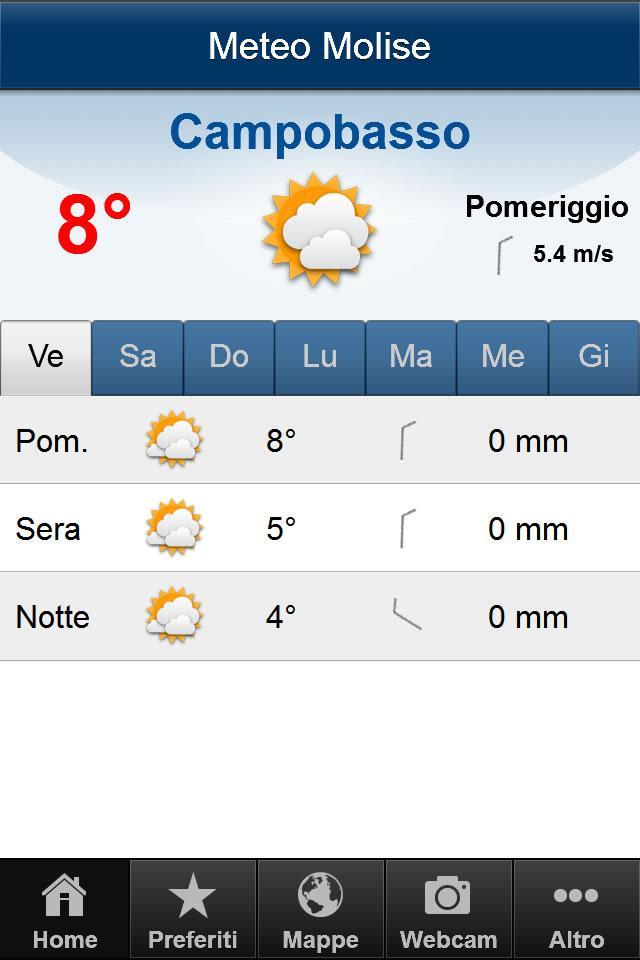Select the Do day tab
Viewport: 640px width, 960px height.
[229, 357]
